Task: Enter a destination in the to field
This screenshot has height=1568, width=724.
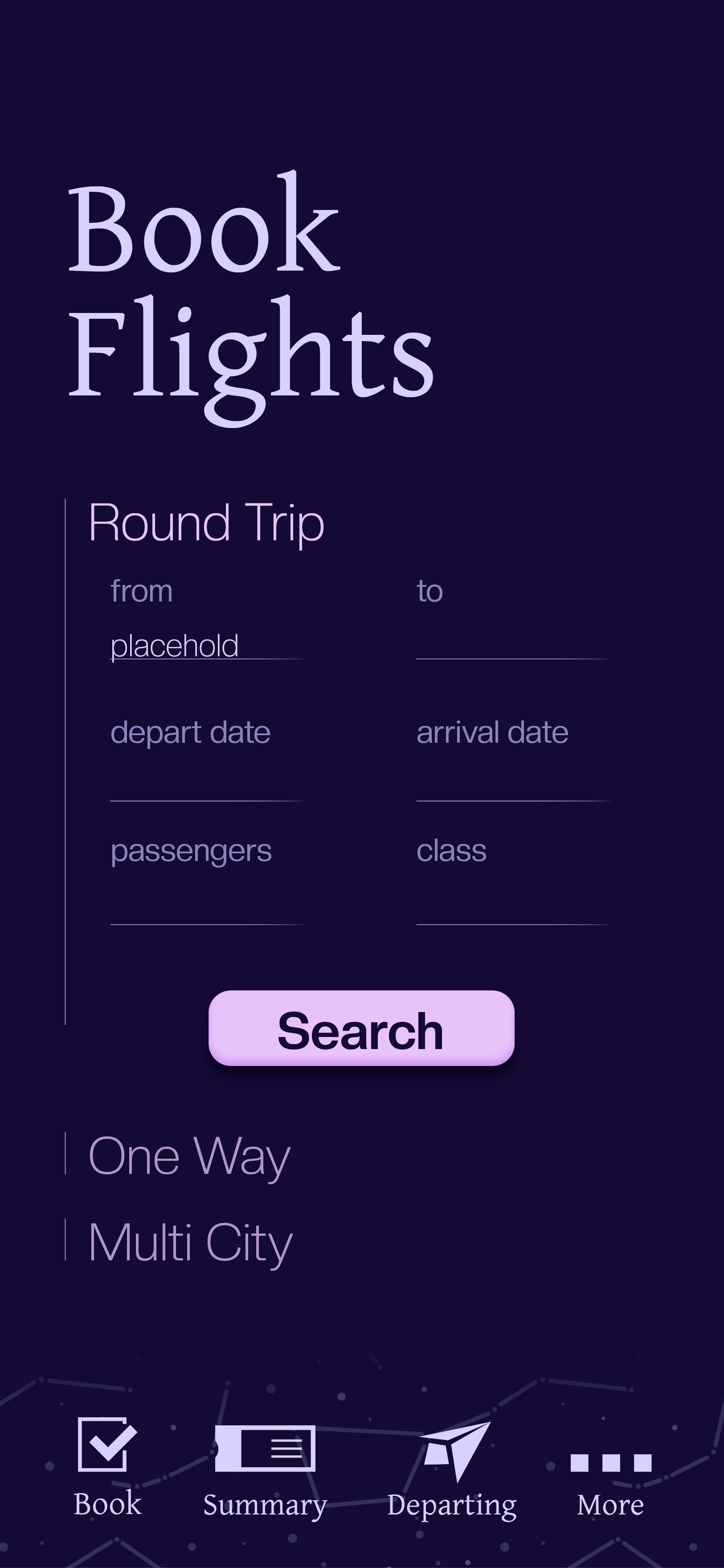Action: pos(514,645)
